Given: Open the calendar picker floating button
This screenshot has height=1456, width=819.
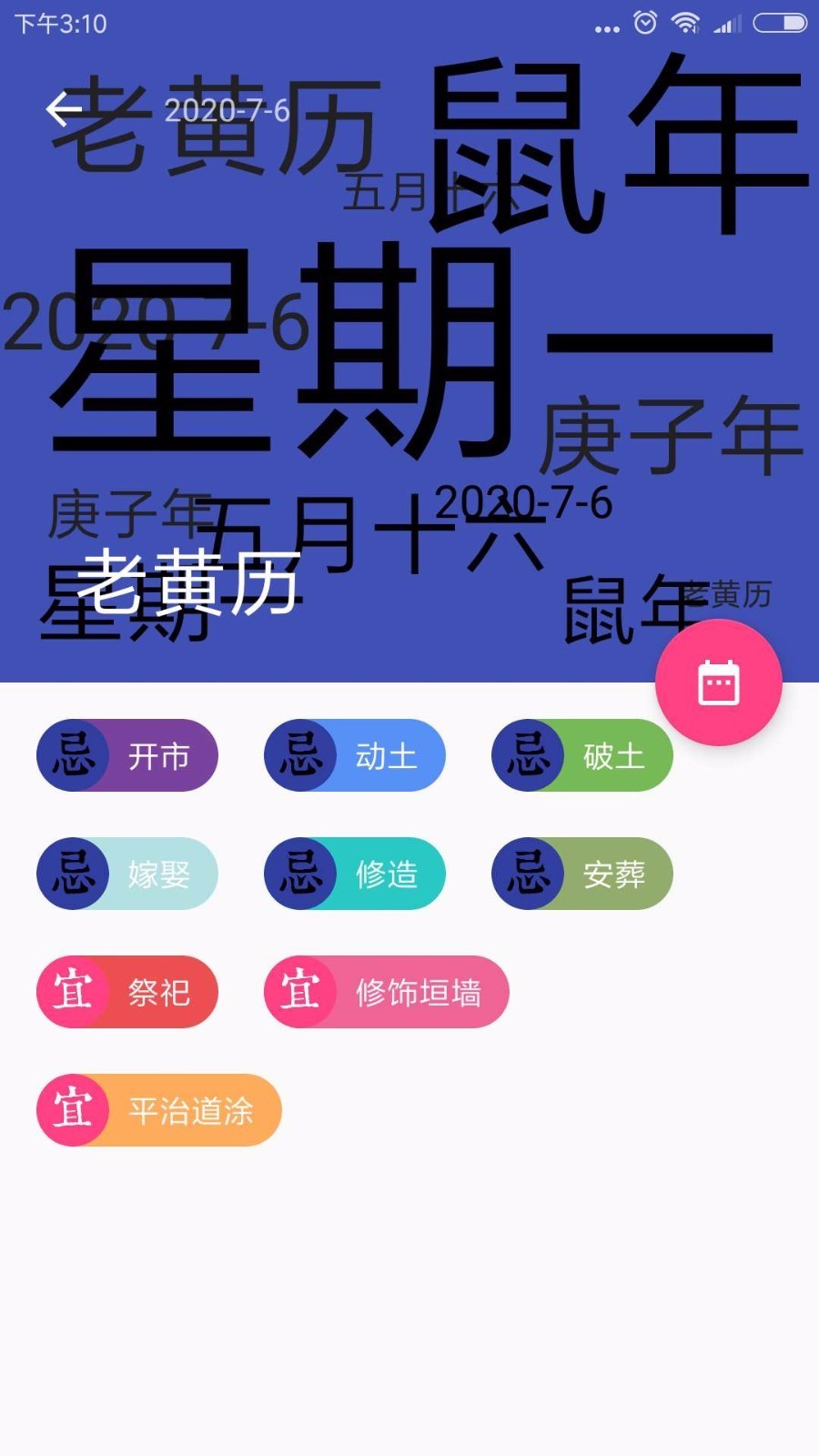Looking at the screenshot, I should [x=718, y=684].
